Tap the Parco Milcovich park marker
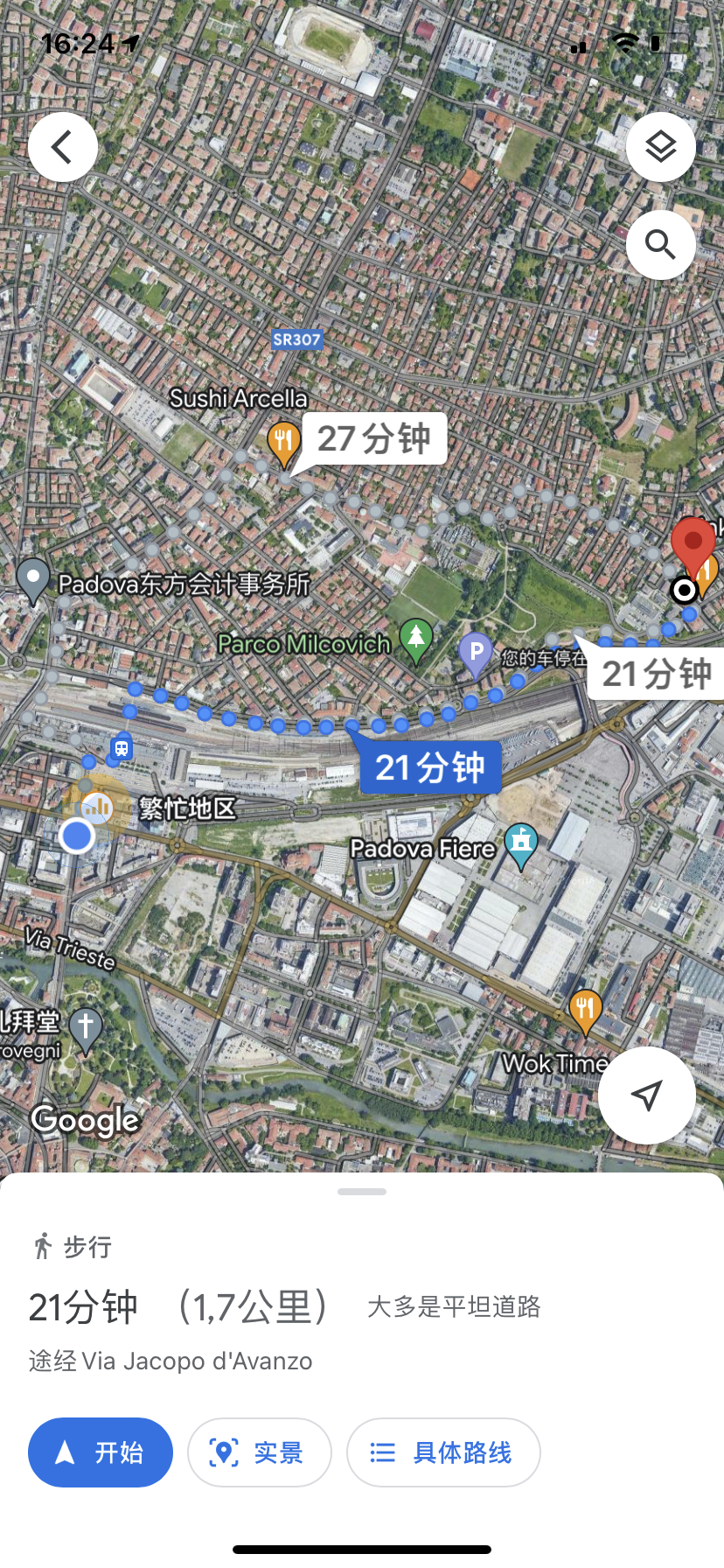This screenshot has height=1568, width=724. point(416,638)
